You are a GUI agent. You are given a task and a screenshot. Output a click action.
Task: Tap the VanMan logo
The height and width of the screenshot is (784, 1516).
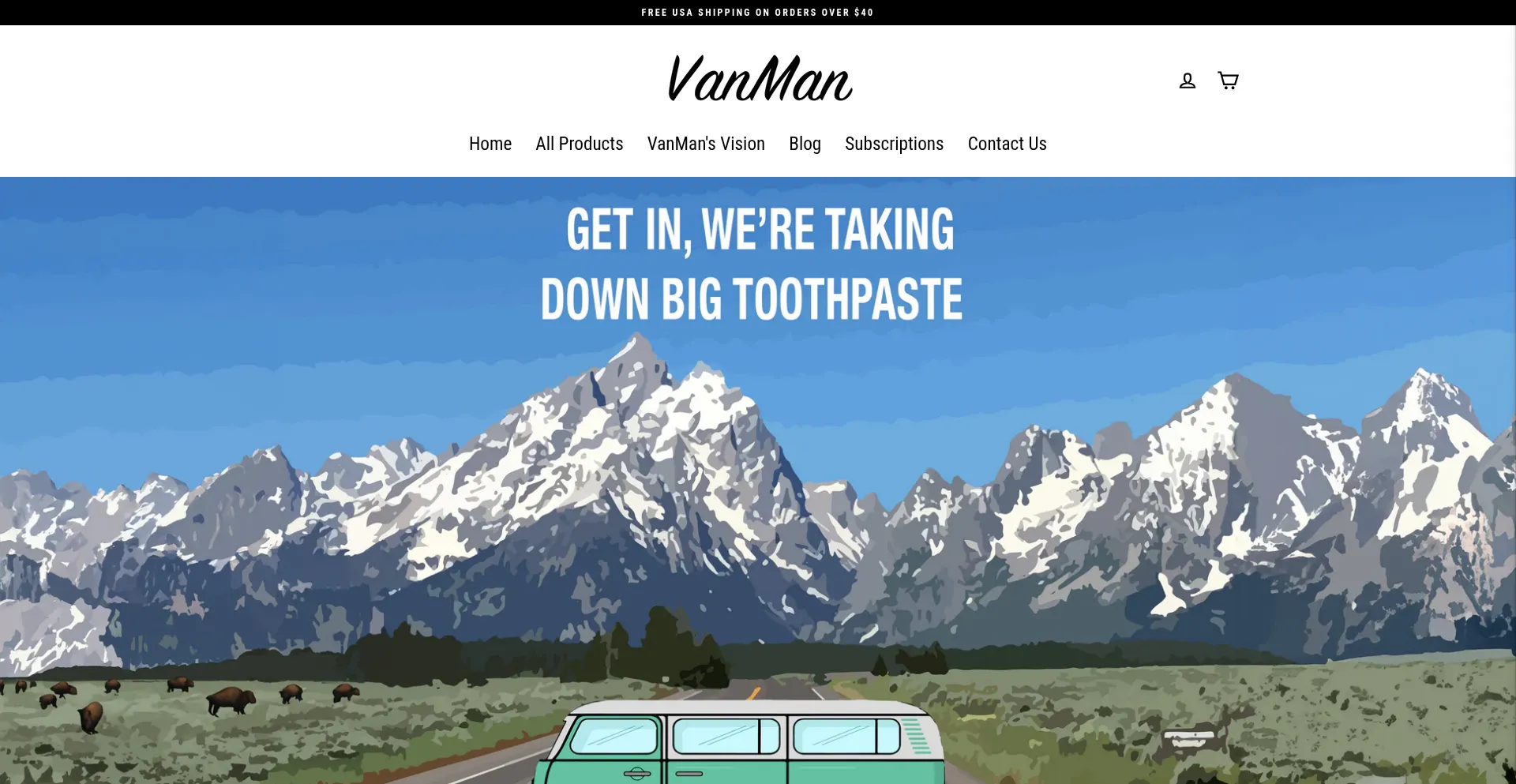coord(759,79)
